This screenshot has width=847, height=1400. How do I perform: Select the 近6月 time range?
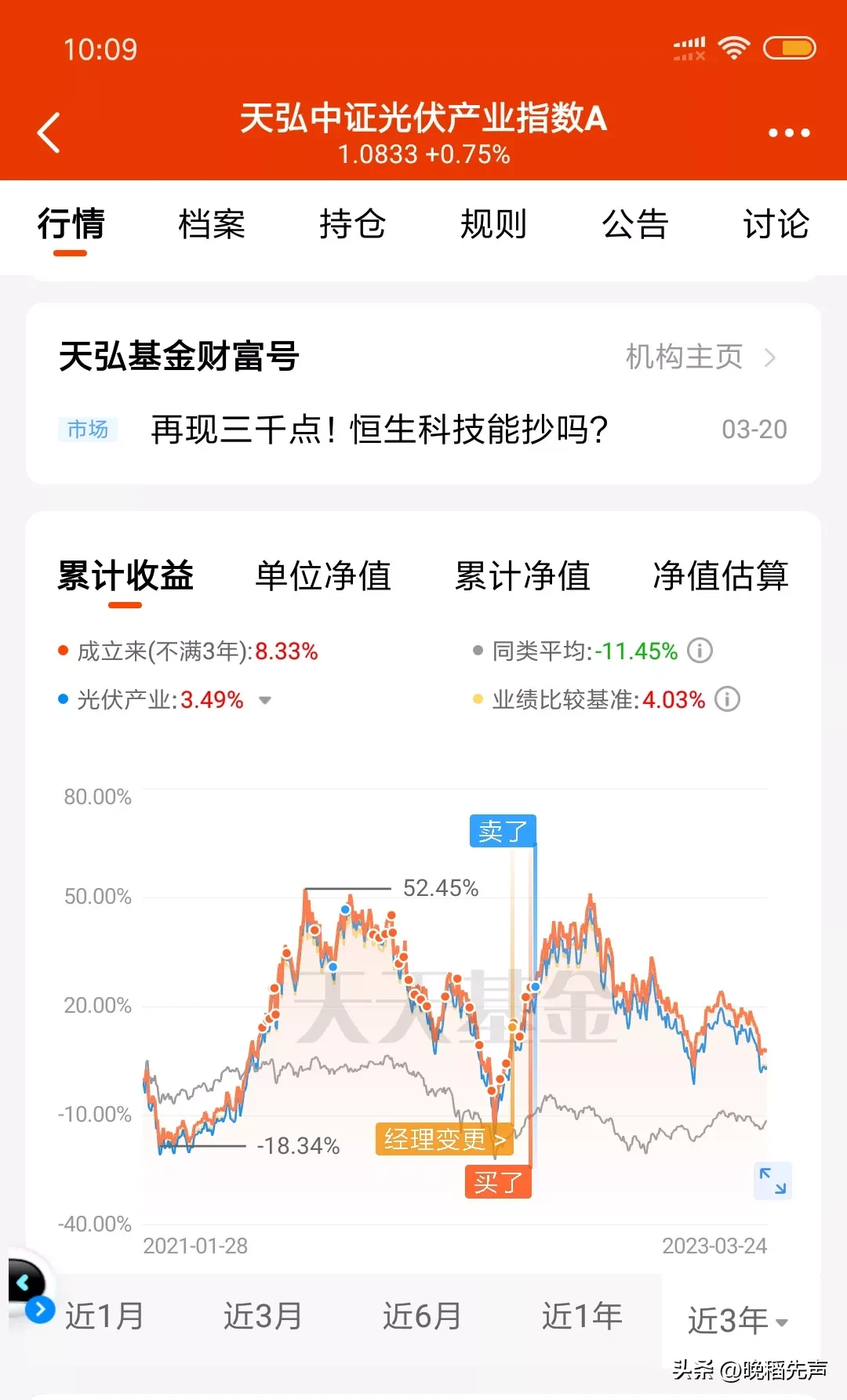point(422,1316)
